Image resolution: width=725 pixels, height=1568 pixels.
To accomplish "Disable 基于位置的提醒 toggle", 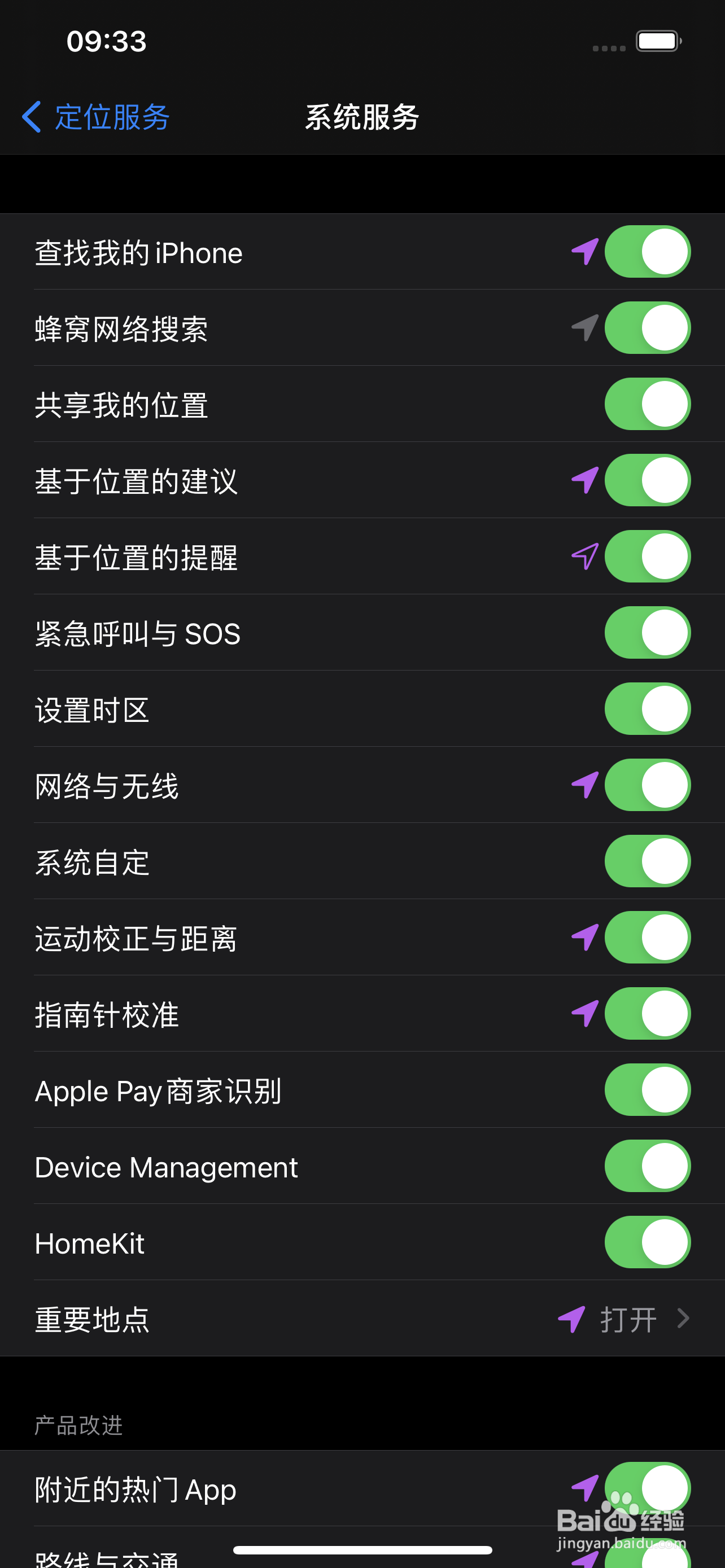I will [647, 556].
